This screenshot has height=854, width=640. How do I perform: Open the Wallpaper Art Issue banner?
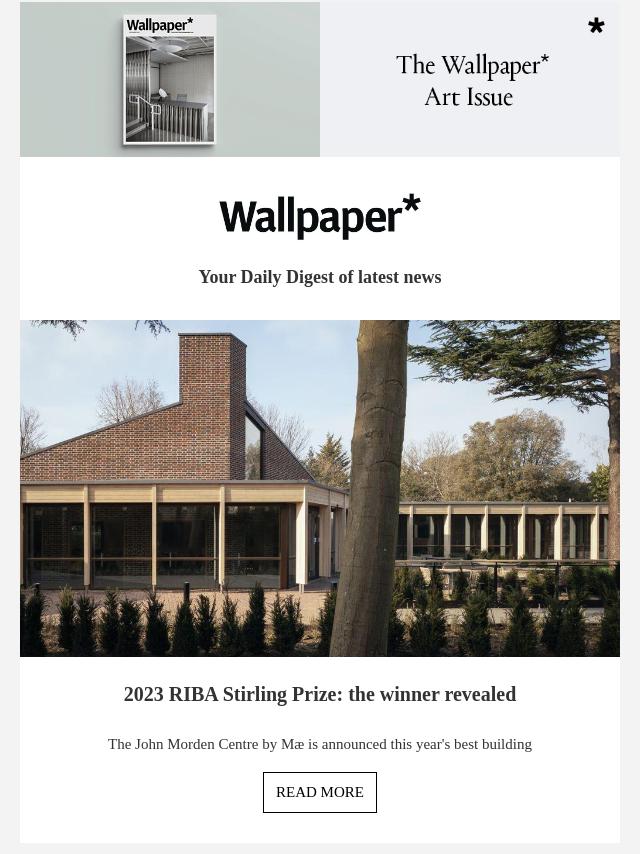point(320,79)
